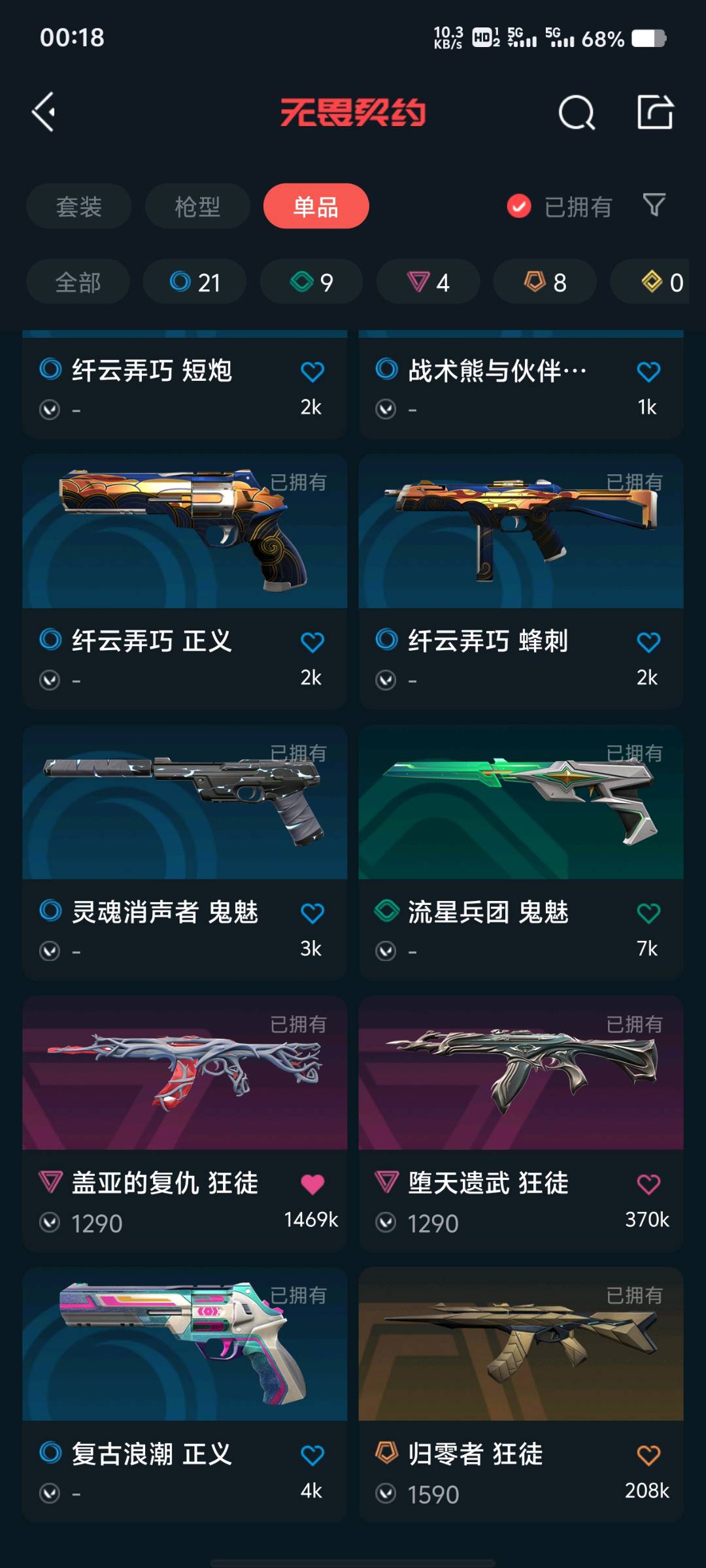The height and width of the screenshot is (1568, 706).
Task: Filter by the pink rarity chip 4
Action: [428, 282]
